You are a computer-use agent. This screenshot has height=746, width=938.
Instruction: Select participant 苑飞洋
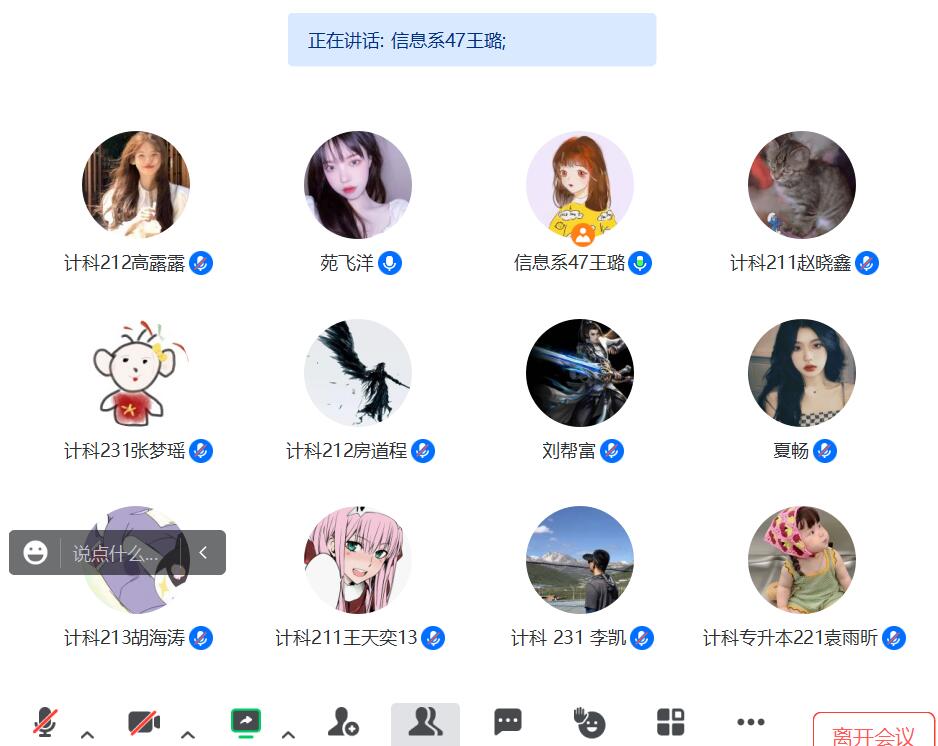click(358, 185)
